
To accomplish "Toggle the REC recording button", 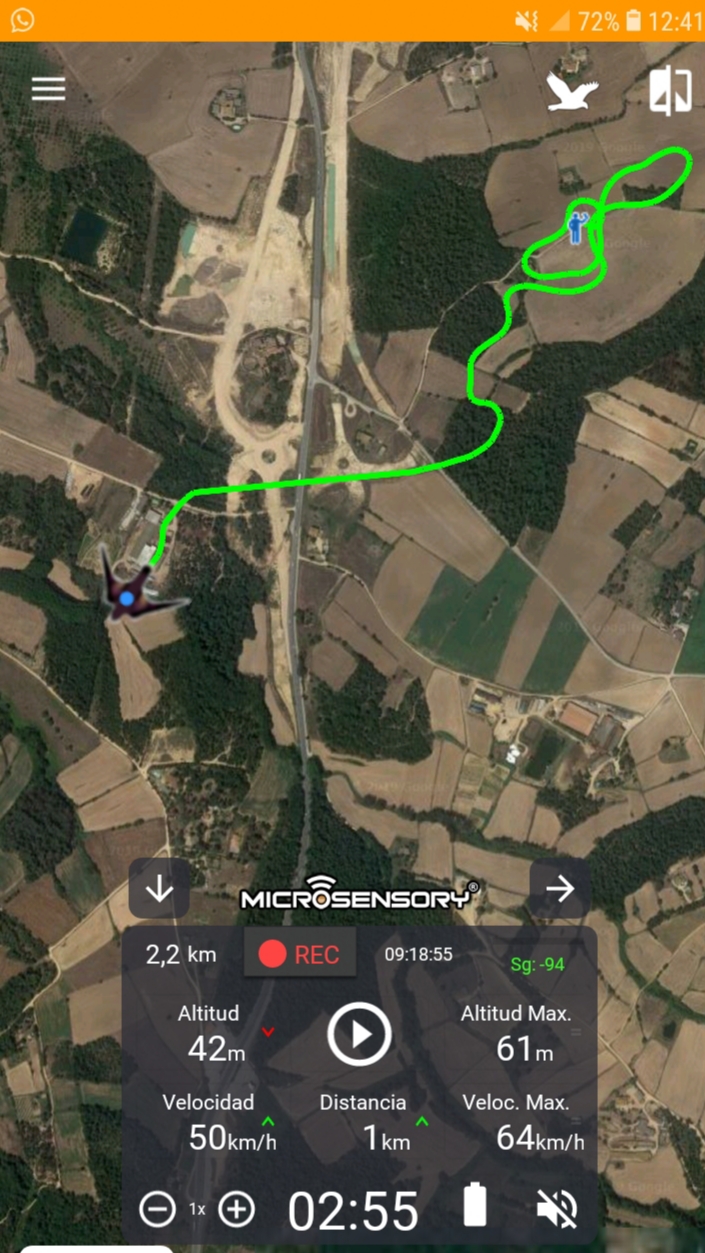I will [299, 954].
